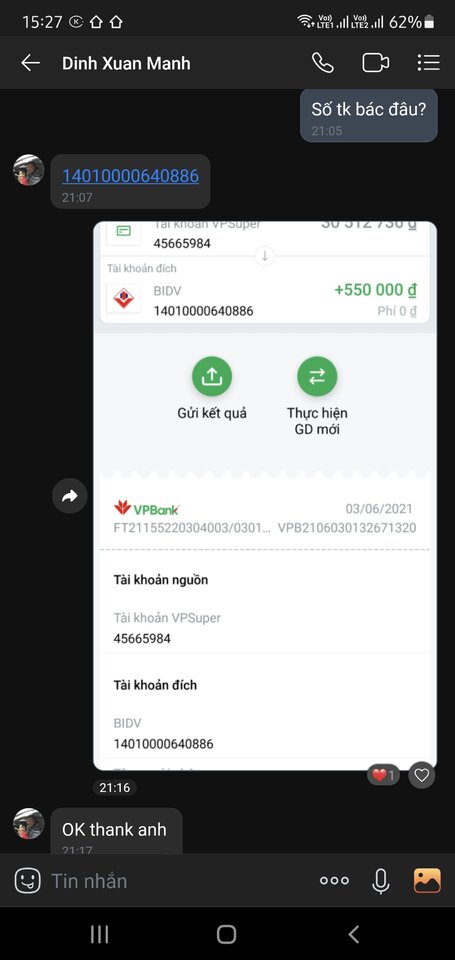Open the shared VPBank transfer image
This screenshot has height=960, width=455.
click(265, 495)
